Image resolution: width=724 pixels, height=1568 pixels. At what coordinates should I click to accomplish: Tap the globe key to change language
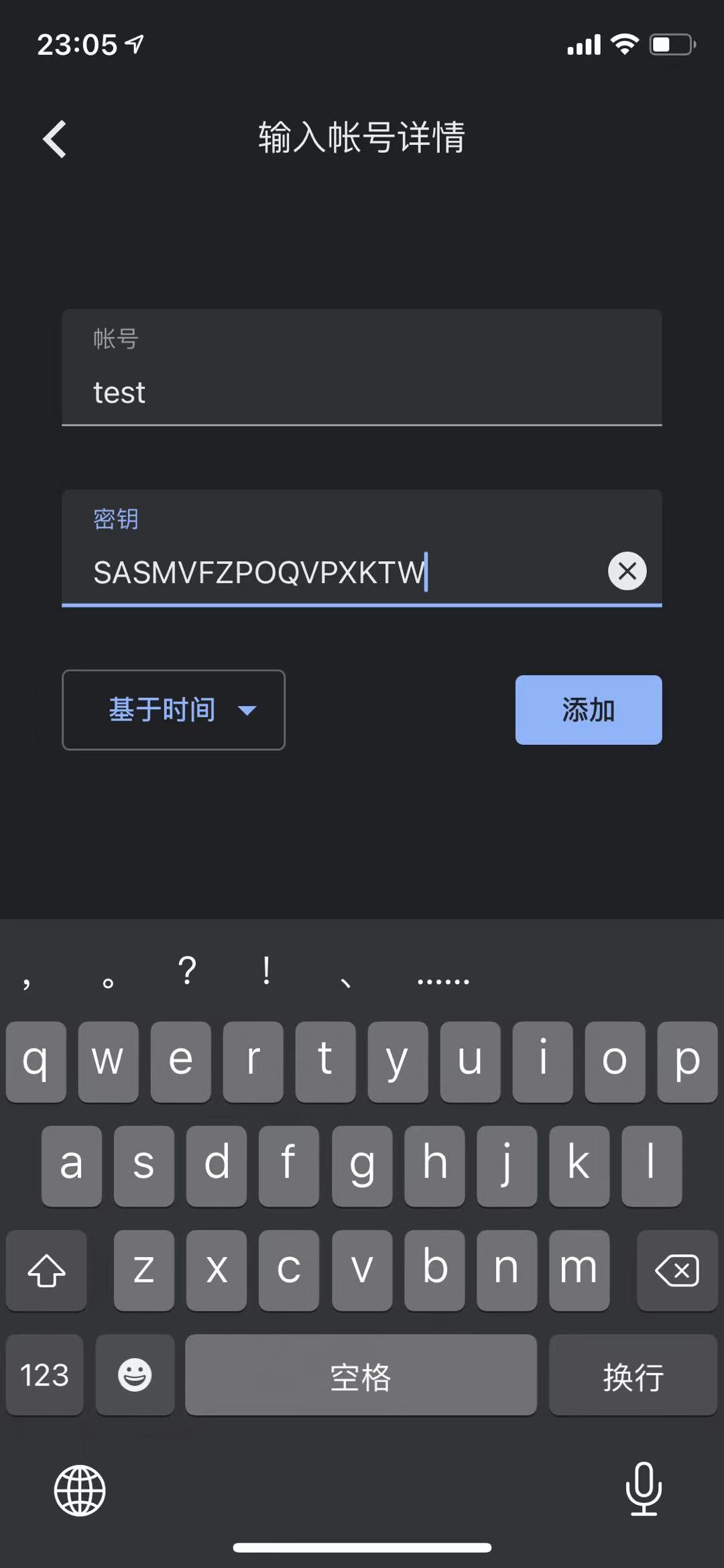tap(80, 1490)
